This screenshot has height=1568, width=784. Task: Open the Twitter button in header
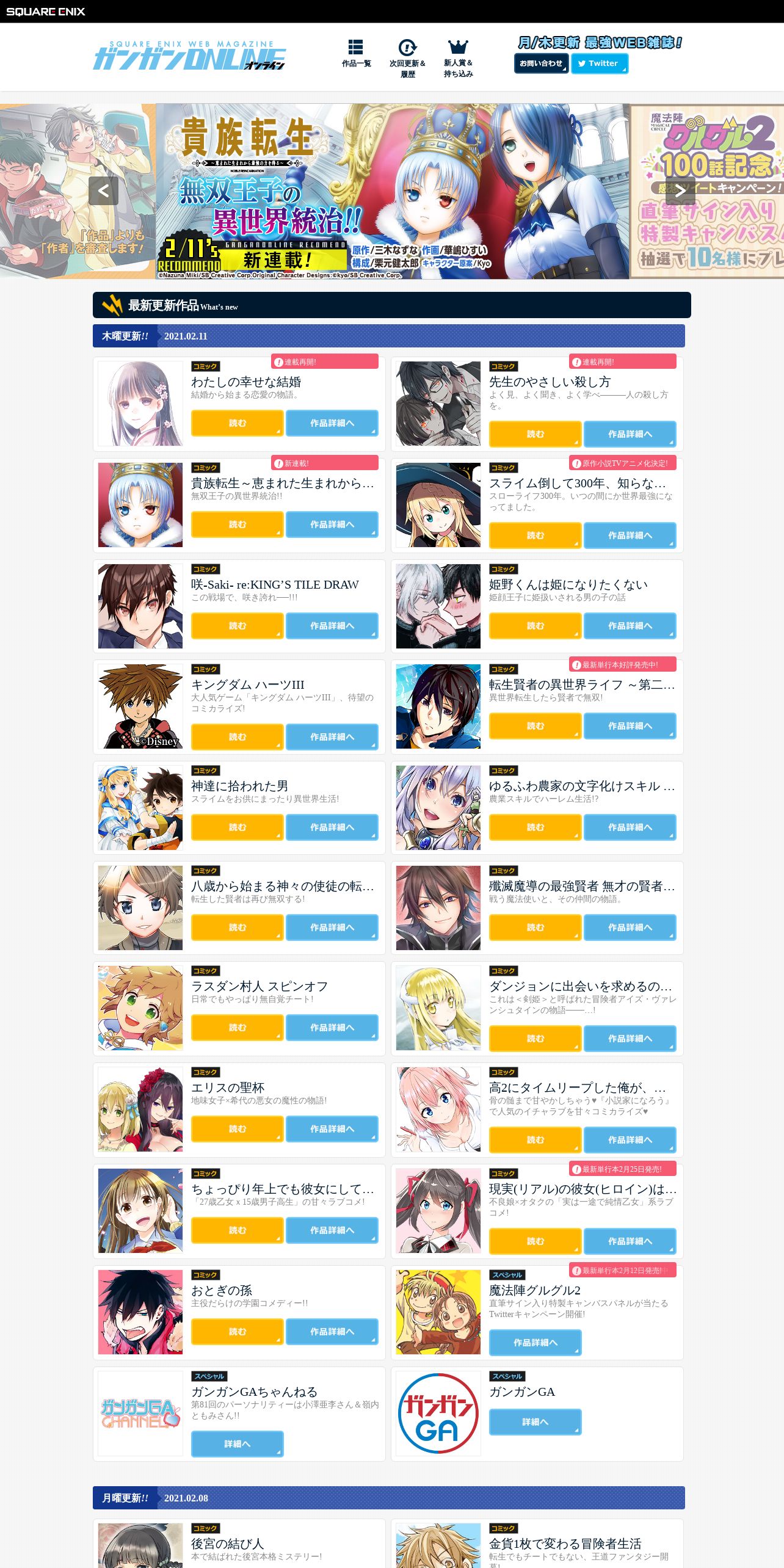[599, 64]
